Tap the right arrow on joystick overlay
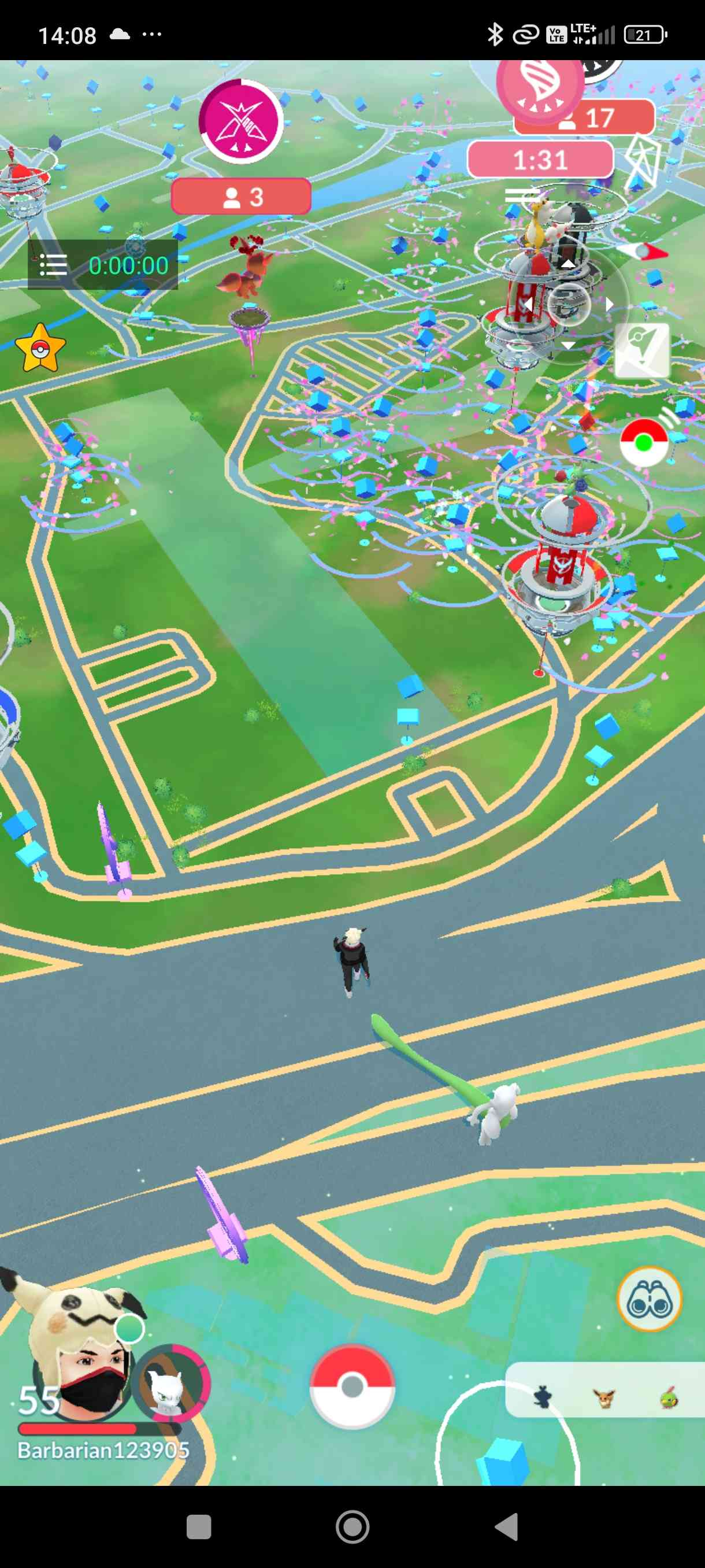705x1568 pixels. click(610, 304)
